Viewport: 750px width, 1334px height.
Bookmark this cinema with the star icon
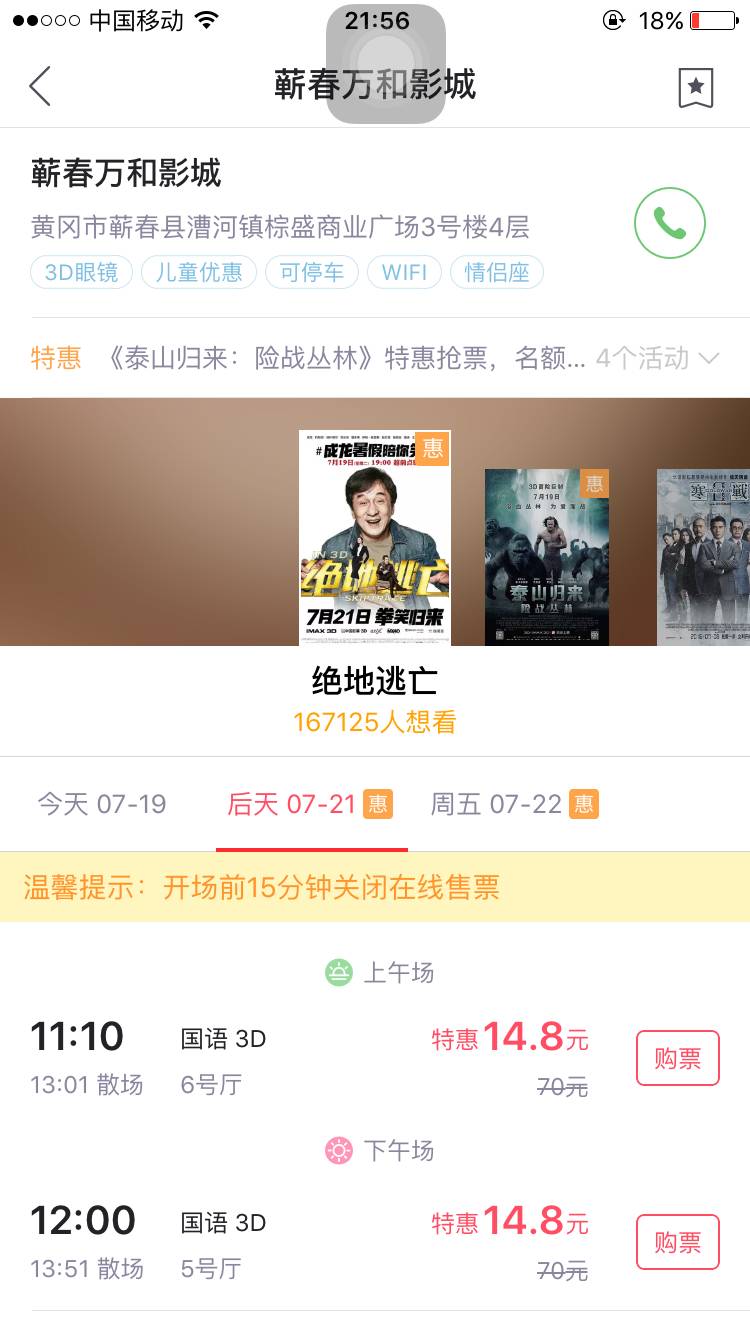click(x=695, y=88)
